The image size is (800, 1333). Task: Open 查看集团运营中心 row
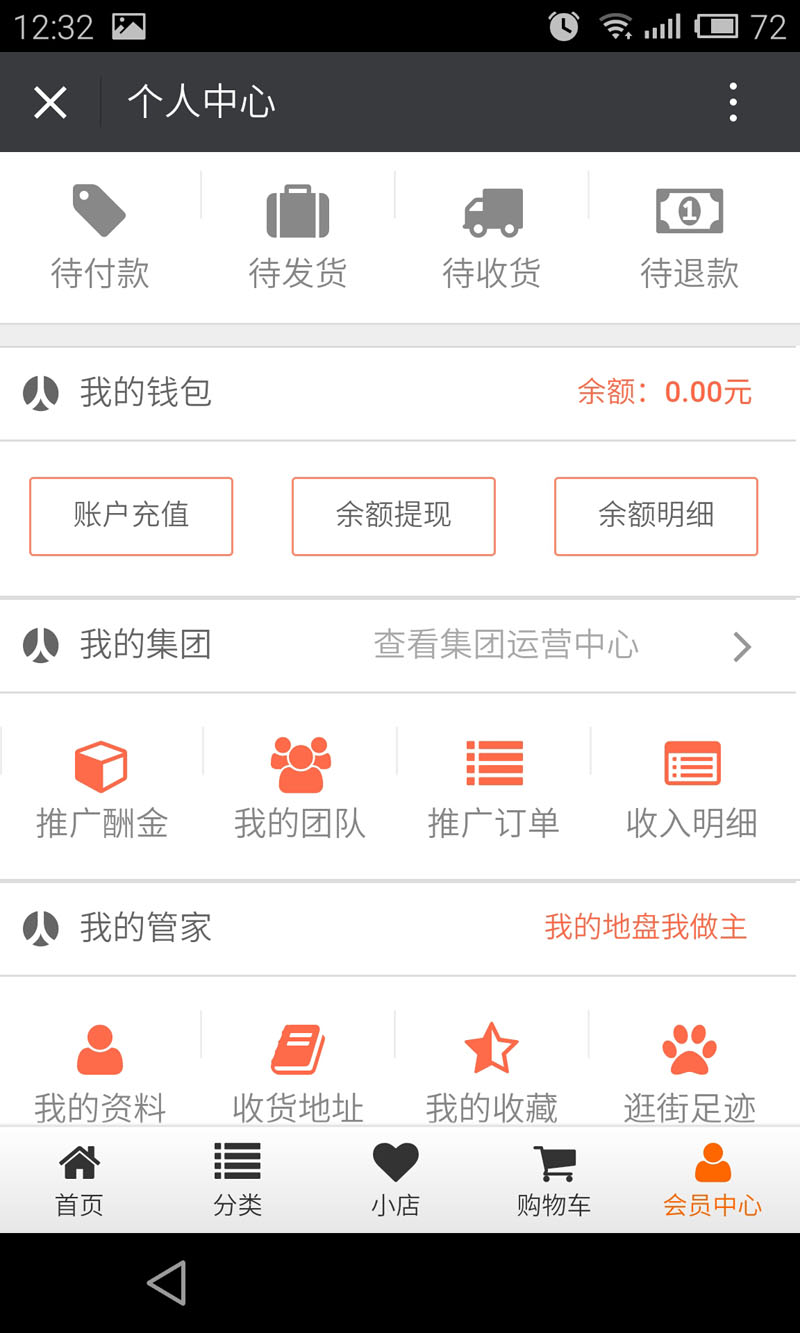click(x=400, y=645)
